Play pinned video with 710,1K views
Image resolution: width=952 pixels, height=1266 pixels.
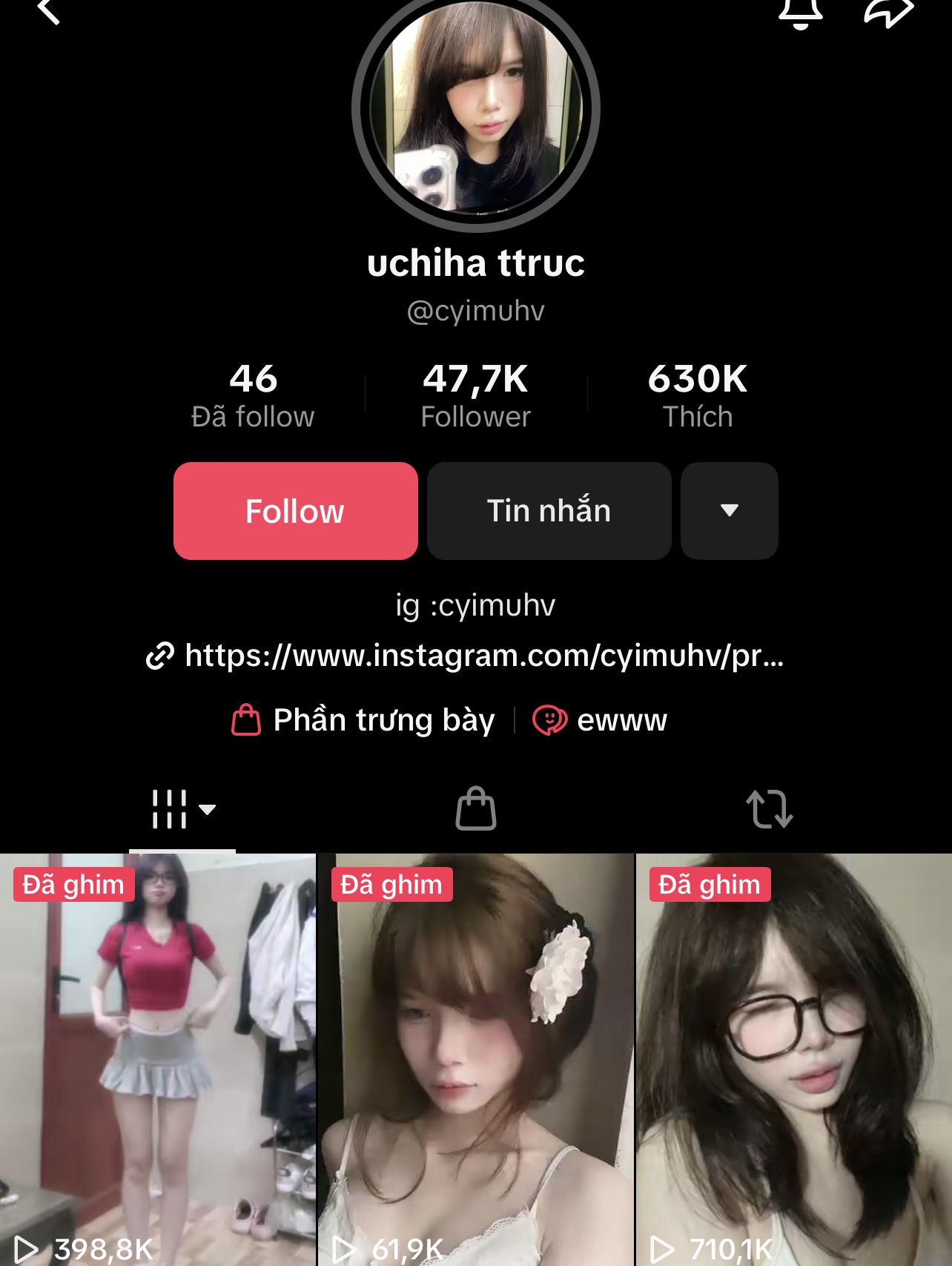click(x=794, y=1061)
